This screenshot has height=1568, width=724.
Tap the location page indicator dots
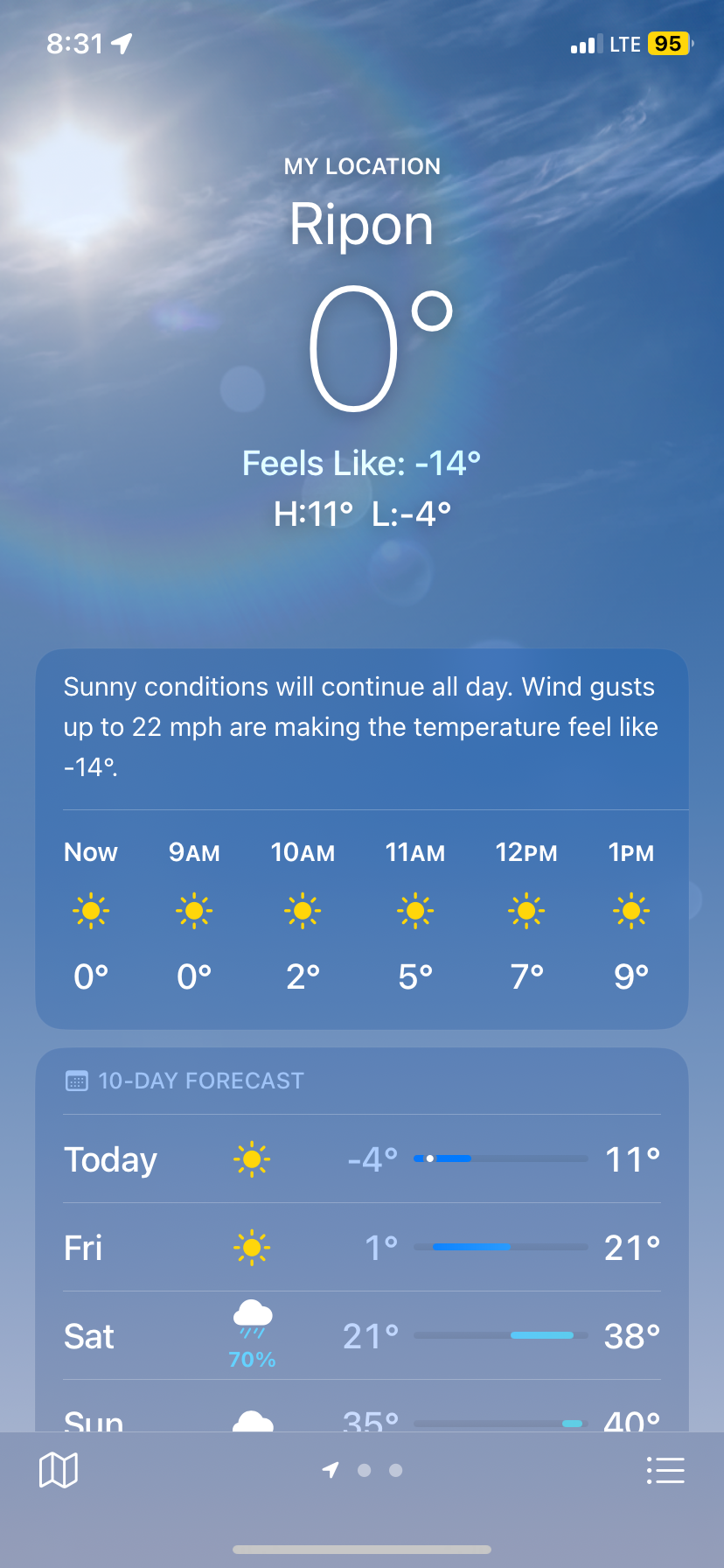(364, 1470)
